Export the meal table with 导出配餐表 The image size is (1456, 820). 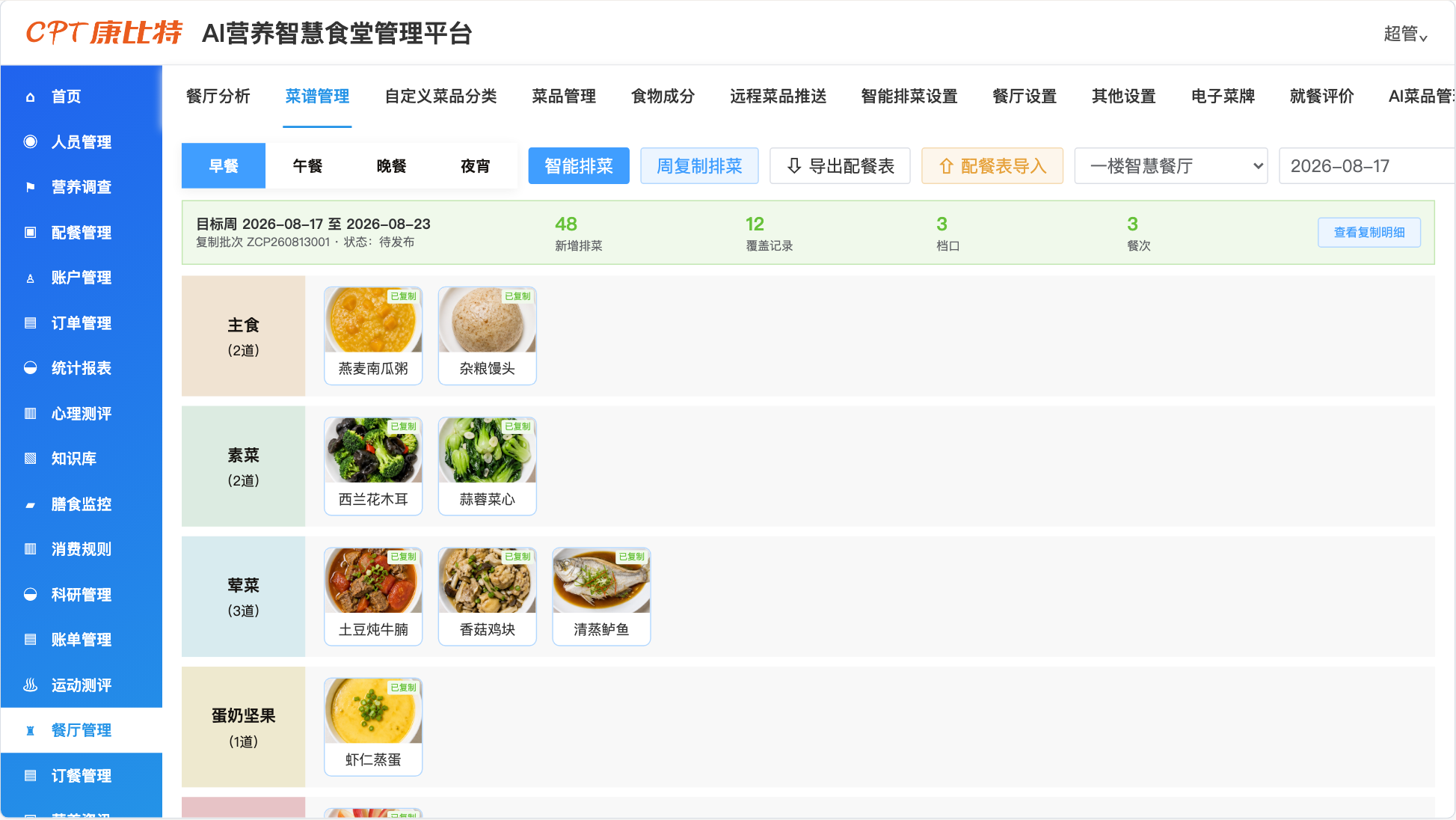pos(840,166)
